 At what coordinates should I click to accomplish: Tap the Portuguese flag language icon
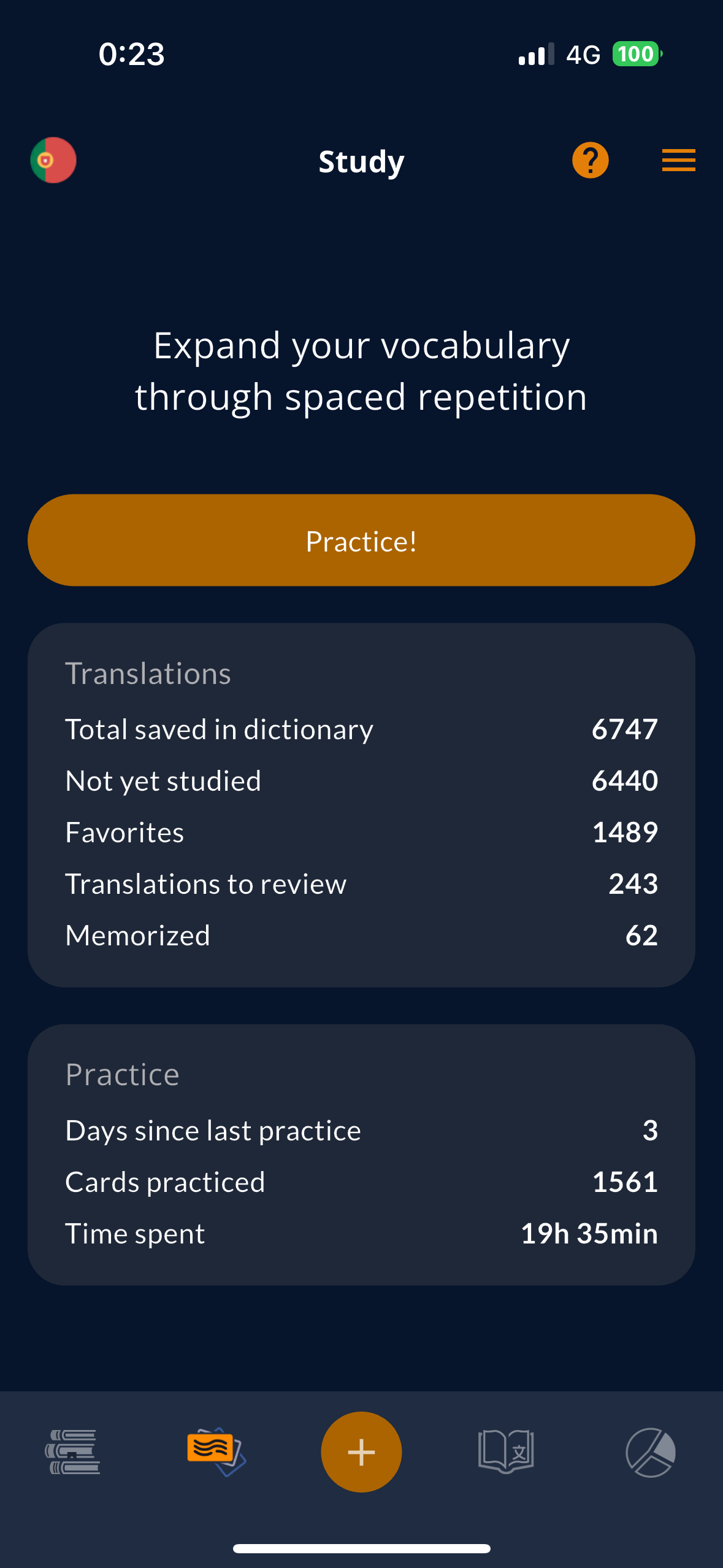53,160
